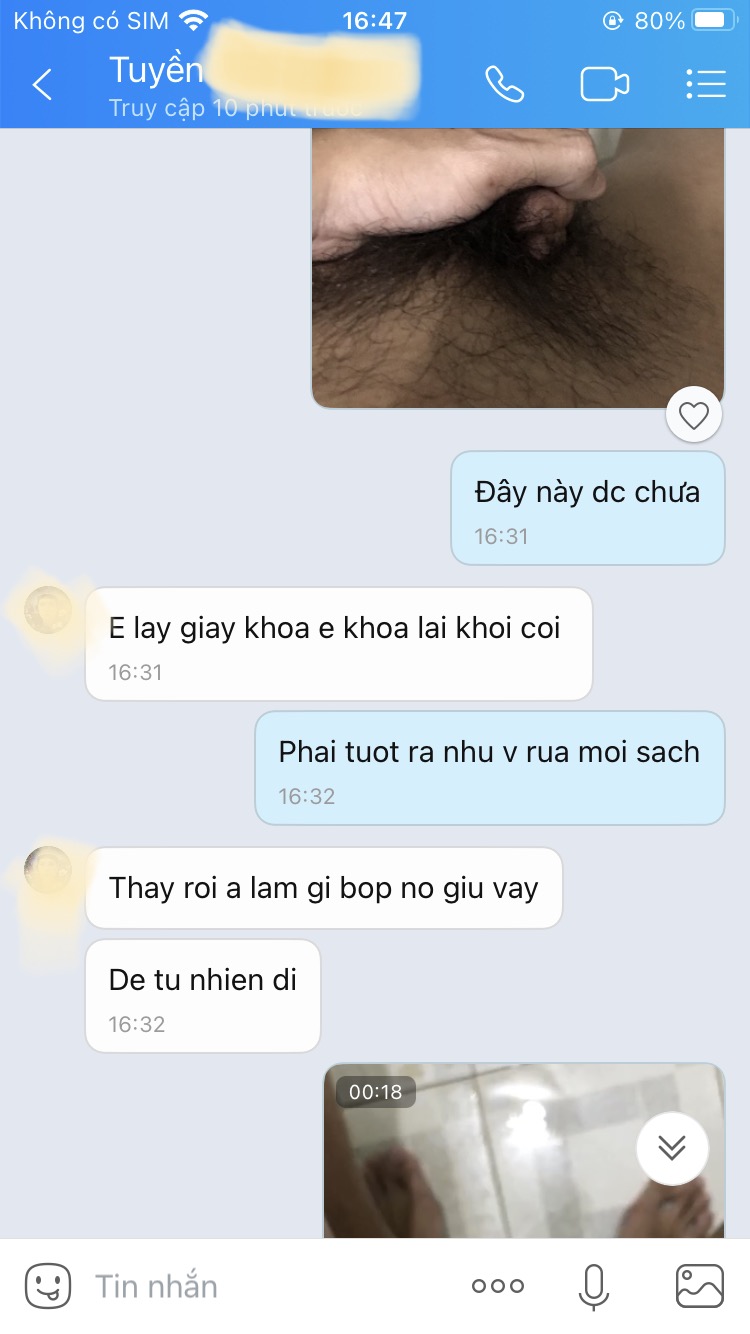Tap the Tin nhắn message field
This screenshot has width=750, height=1334.
click(x=270, y=1286)
